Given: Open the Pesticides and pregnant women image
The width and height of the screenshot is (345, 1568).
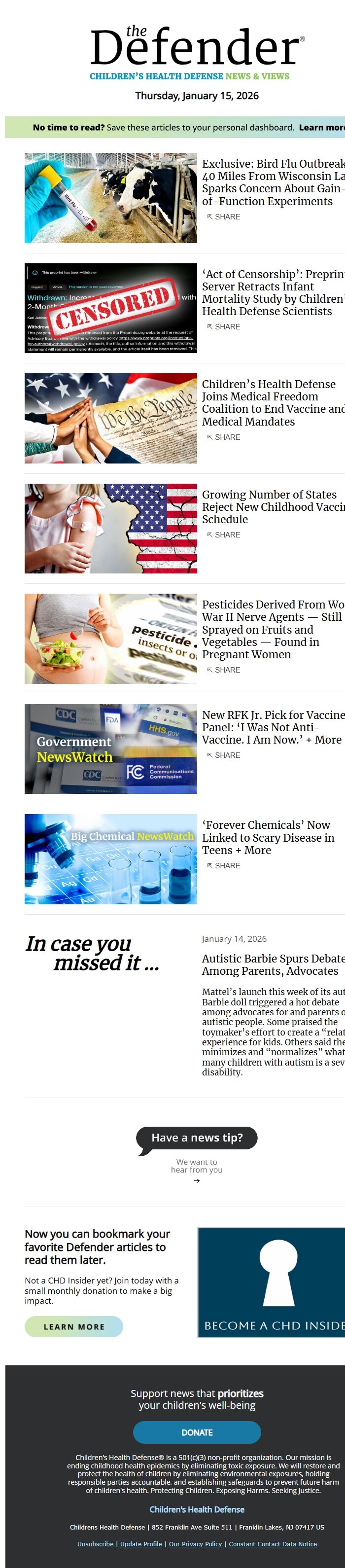Looking at the screenshot, I should click(111, 639).
